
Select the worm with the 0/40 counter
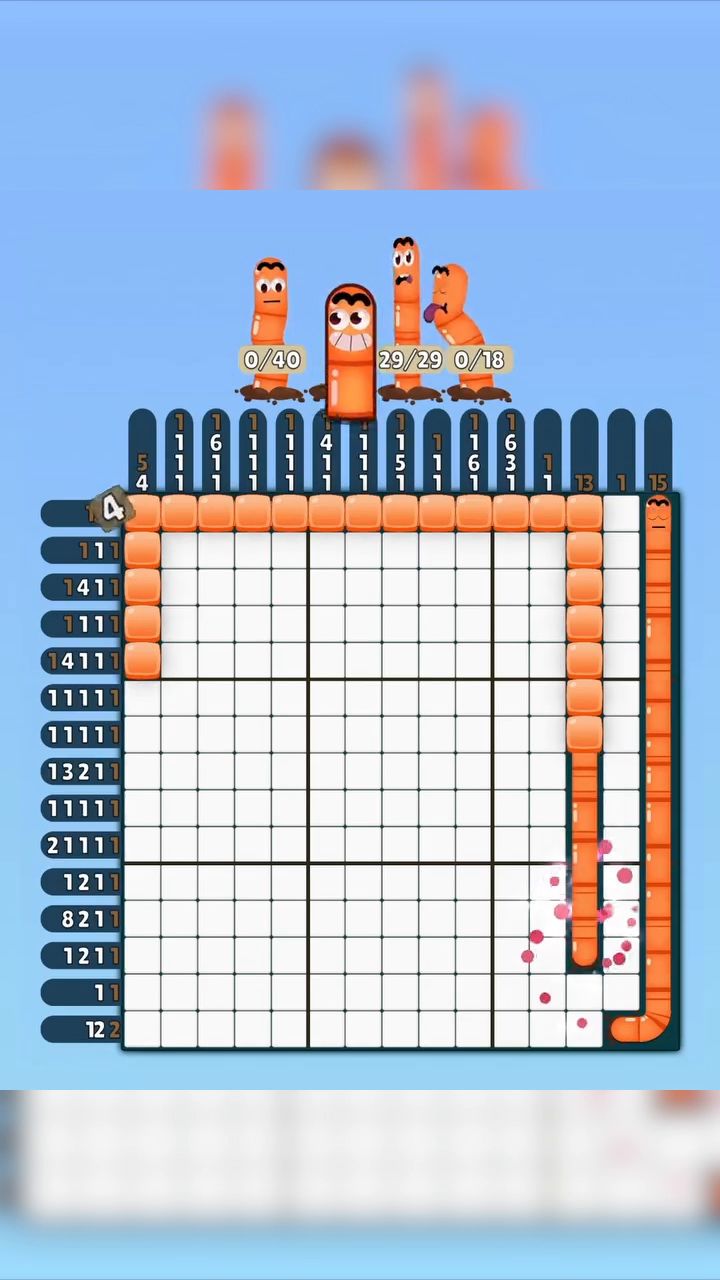point(270,320)
